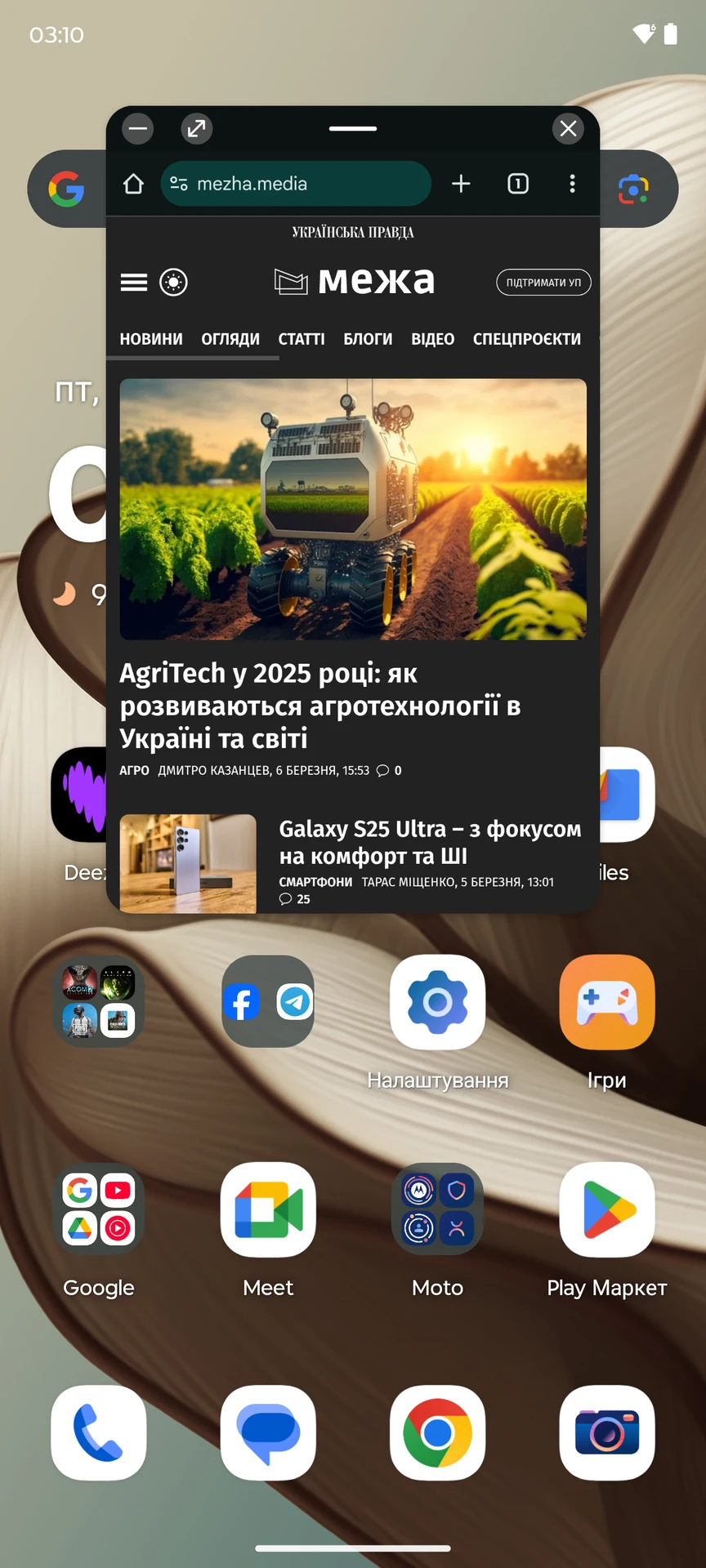Open Chrome's three-dot overflow menu
Image resolution: width=706 pixels, height=1568 pixels.
[x=572, y=184]
